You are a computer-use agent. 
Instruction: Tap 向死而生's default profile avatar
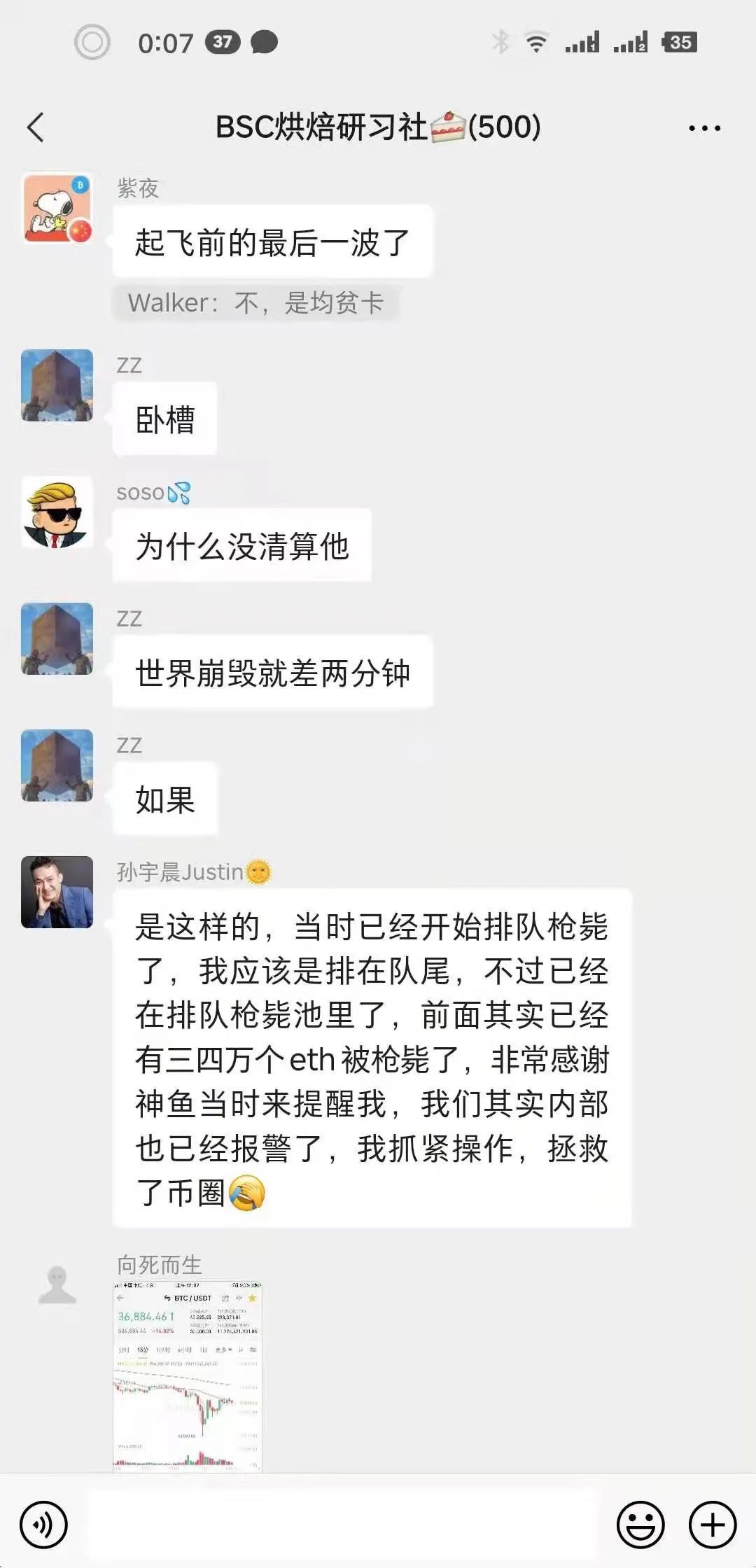(x=57, y=1285)
